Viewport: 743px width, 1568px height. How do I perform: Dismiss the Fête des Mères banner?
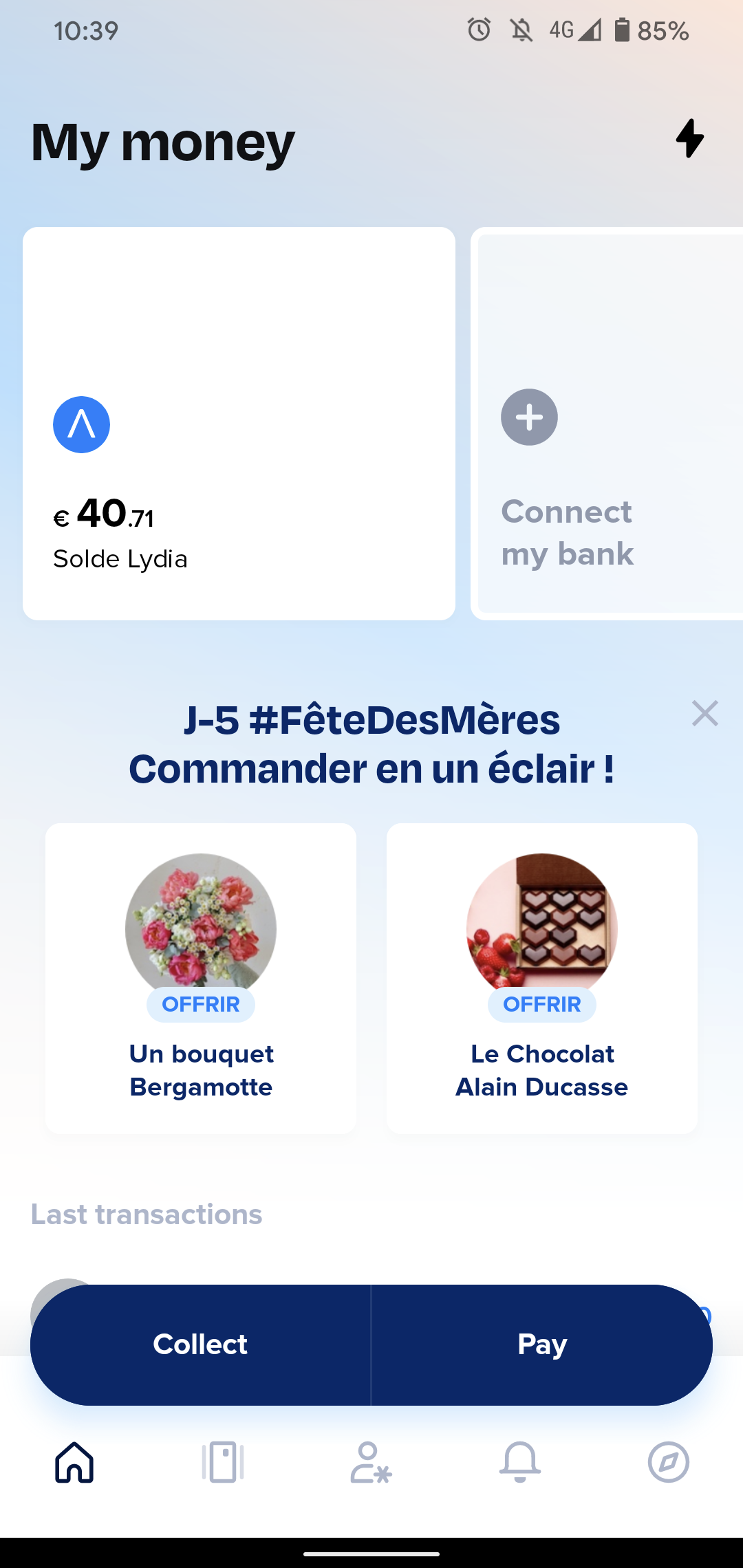pyautogui.click(x=705, y=714)
